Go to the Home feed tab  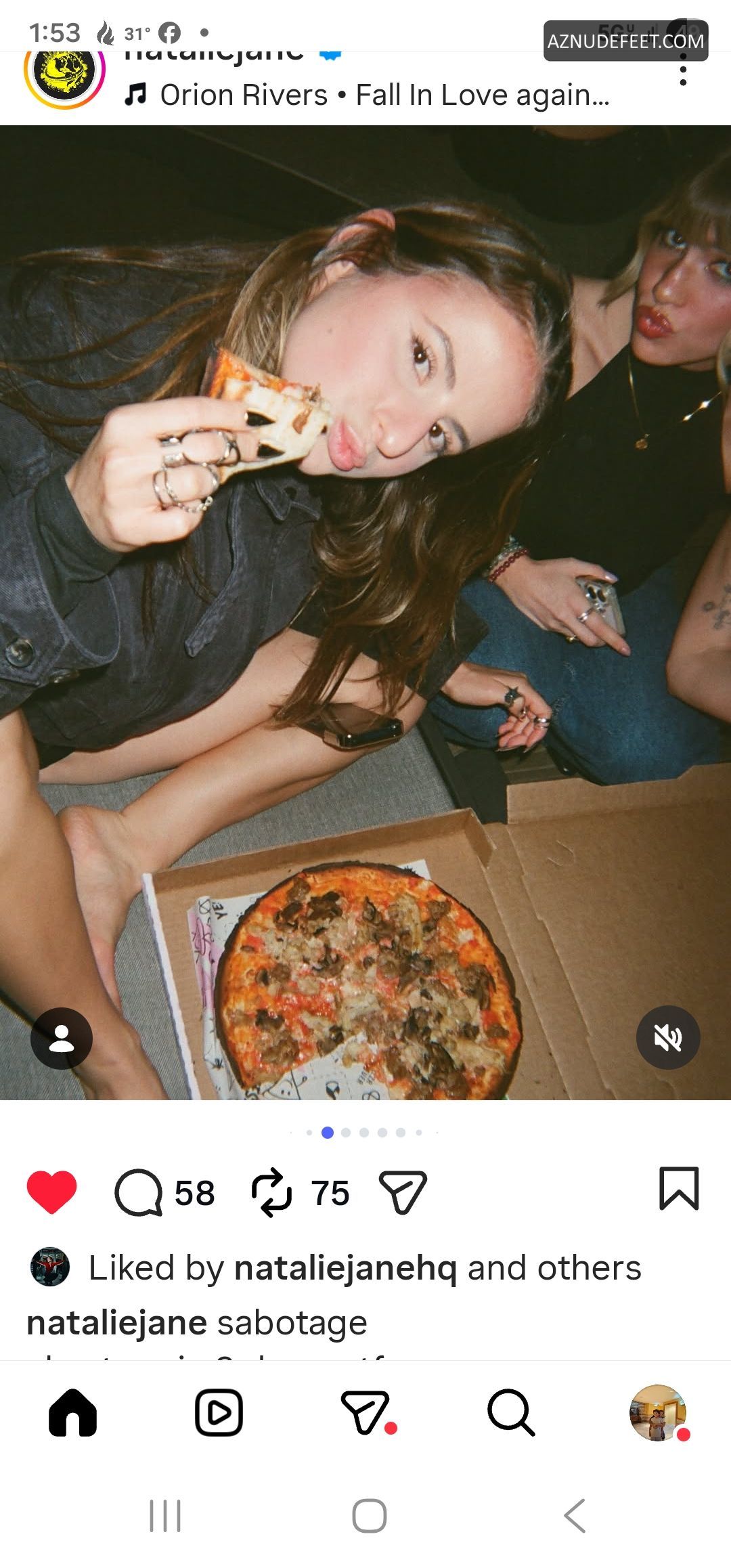click(x=73, y=1414)
